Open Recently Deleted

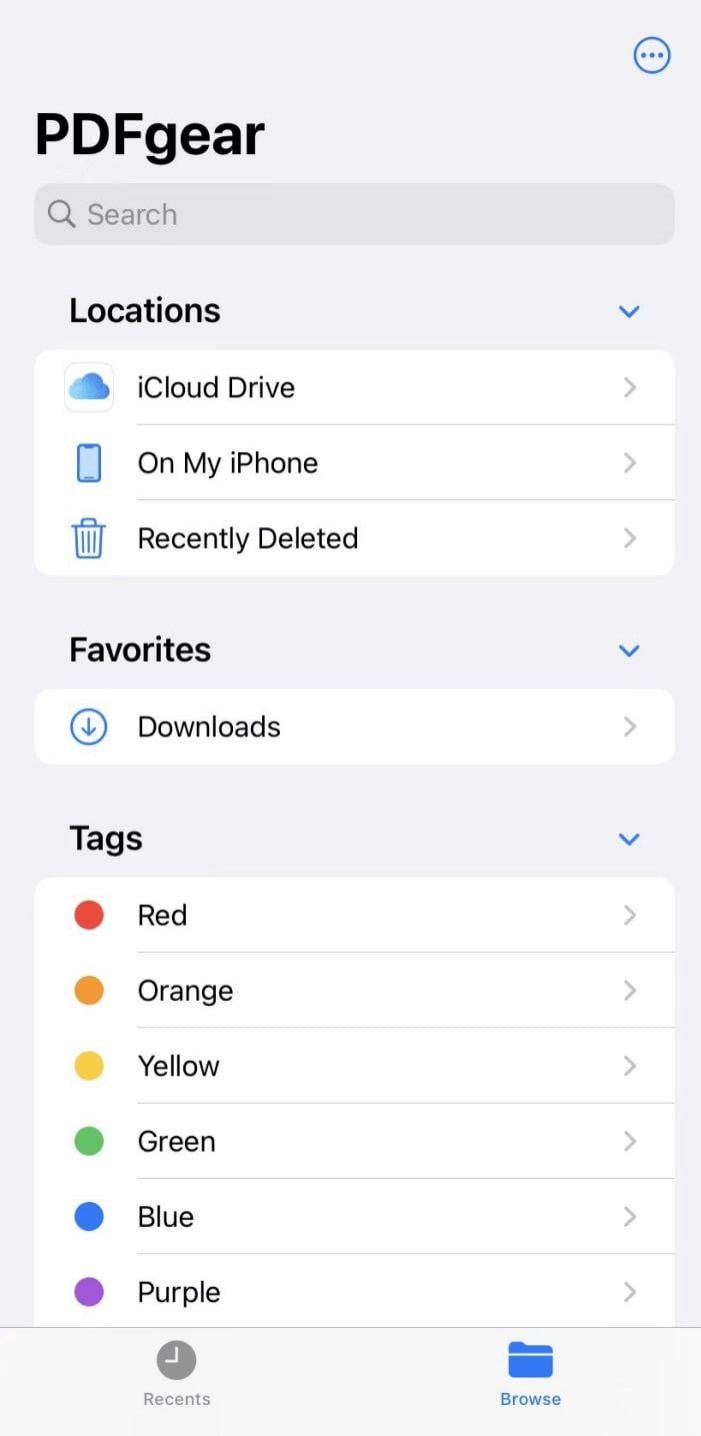(x=354, y=538)
